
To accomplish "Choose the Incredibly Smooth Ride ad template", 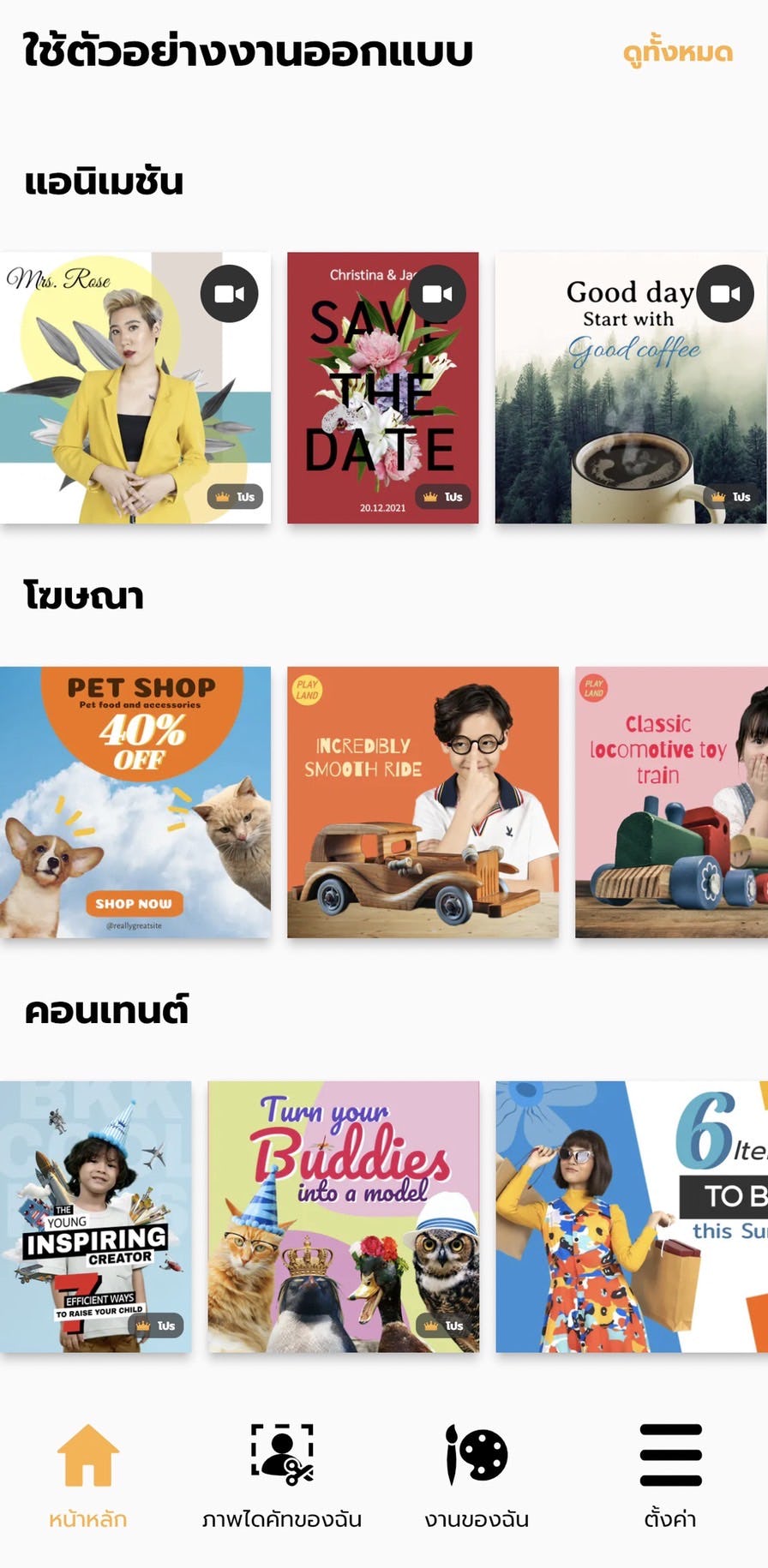I will coord(422,802).
